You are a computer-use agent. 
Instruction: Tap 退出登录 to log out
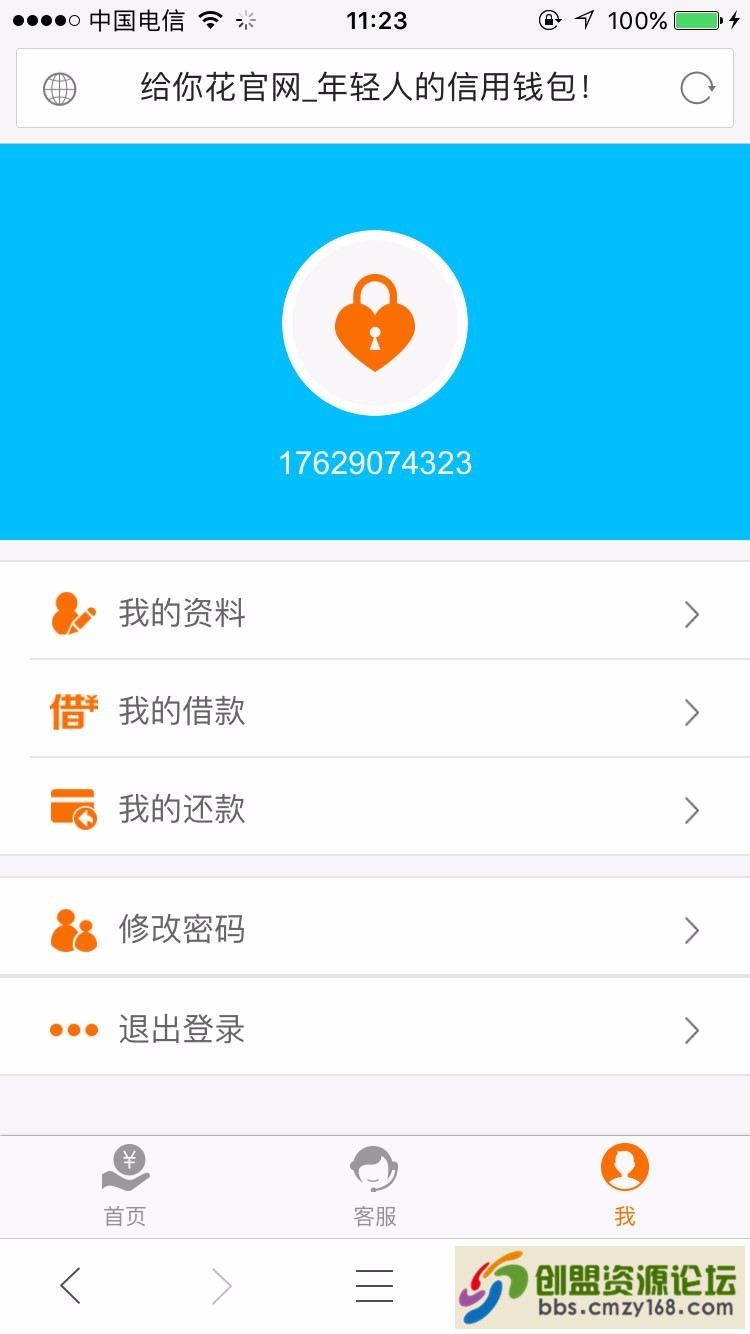coord(375,1029)
